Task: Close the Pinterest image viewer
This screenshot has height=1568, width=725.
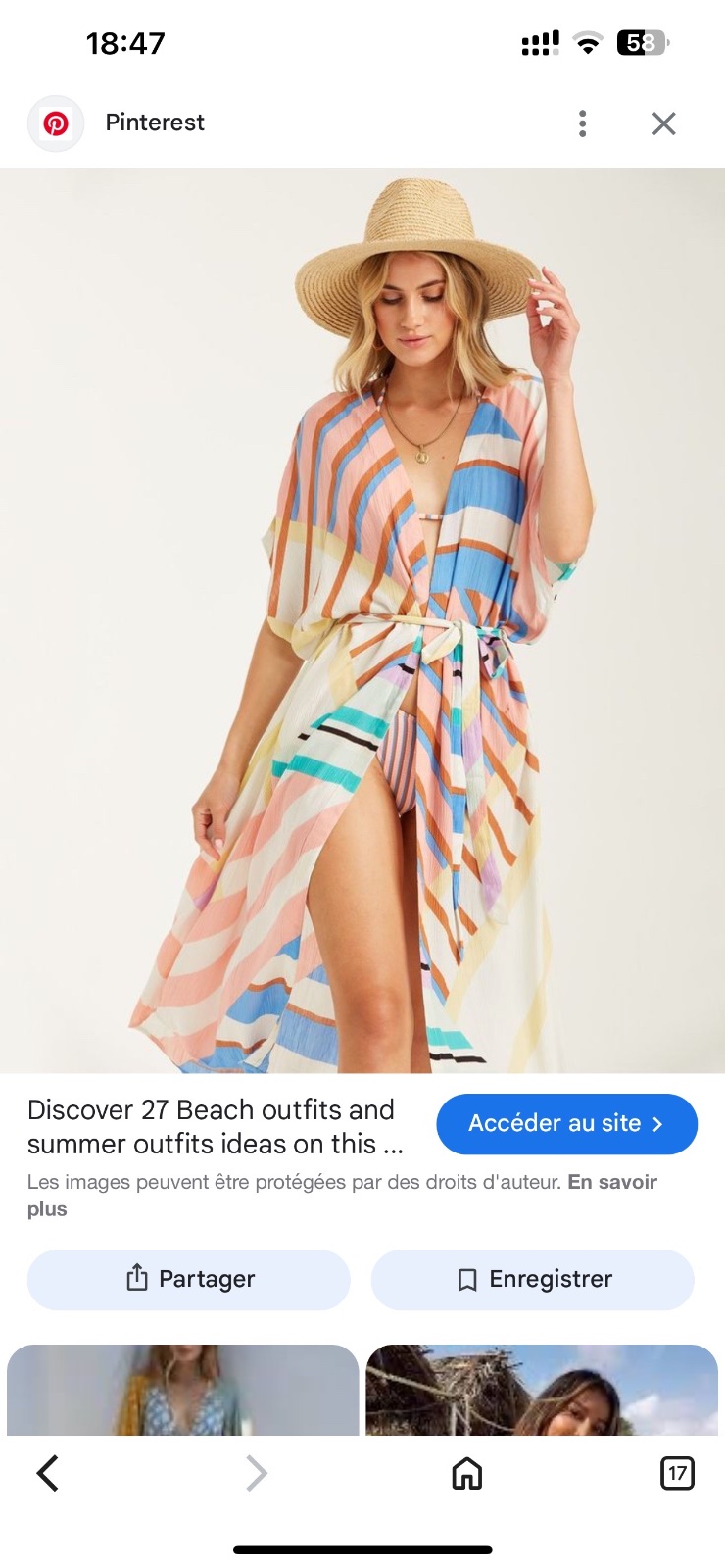Action: [x=664, y=123]
